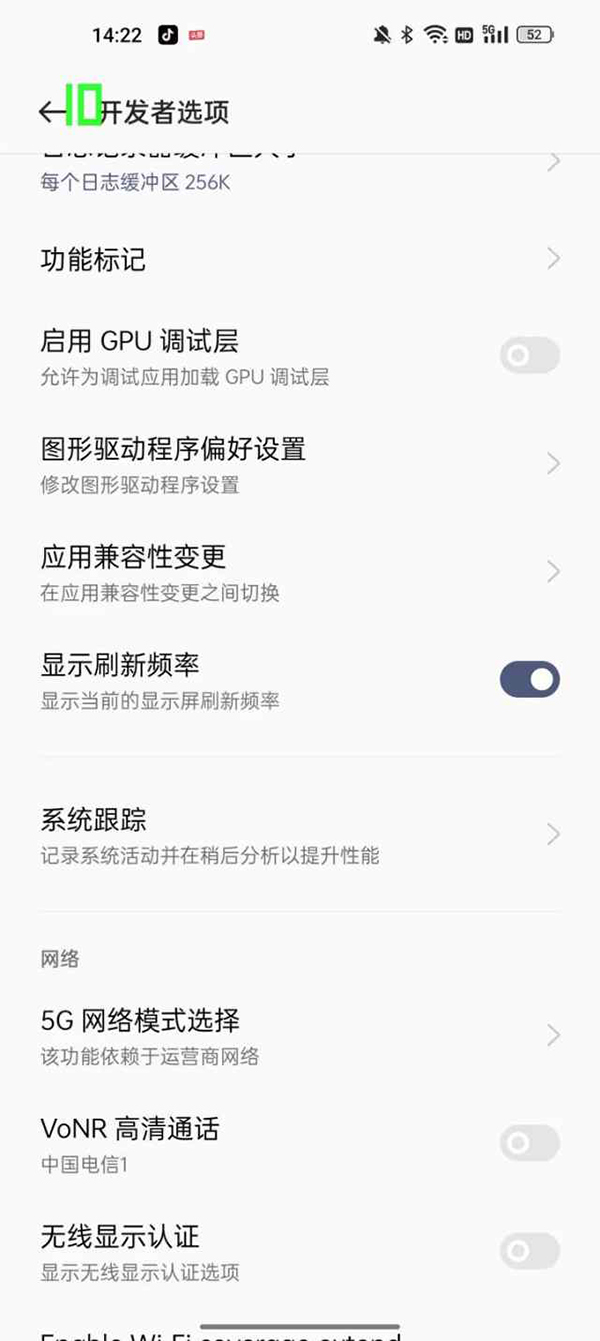The image size is (600, 1341).
Task: Toggle VoNR 高清通话 on
Action: coord(529,1143)
